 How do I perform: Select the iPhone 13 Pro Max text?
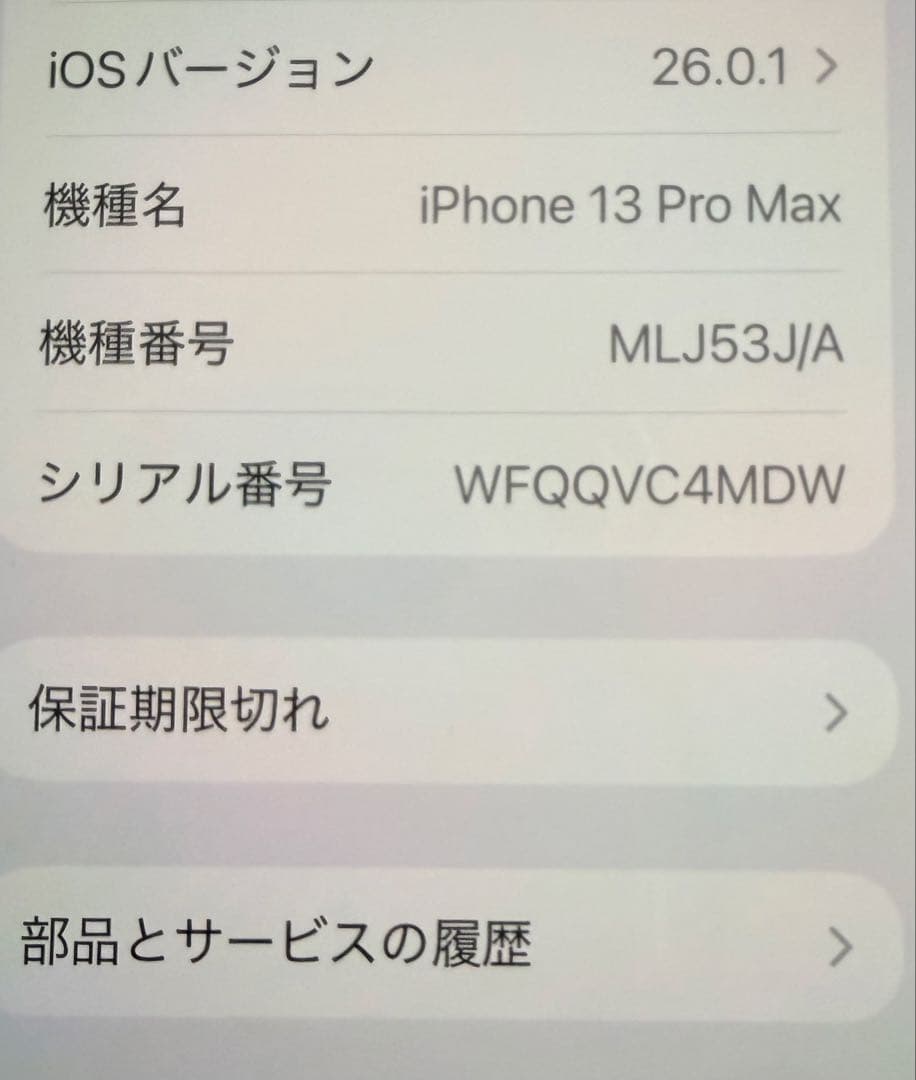[x=631, y=206]
